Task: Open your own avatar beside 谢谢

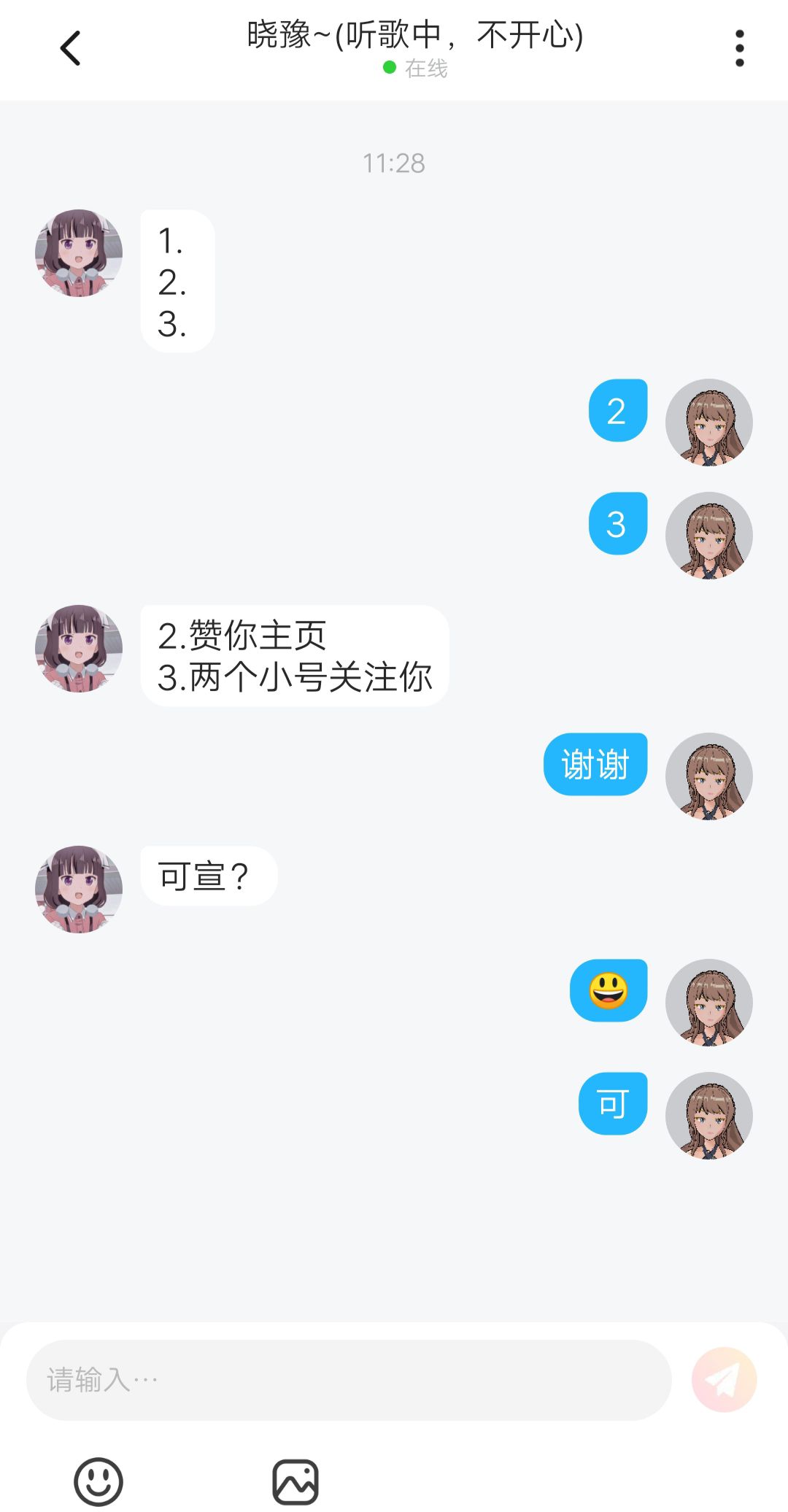Action: [709, 776]
